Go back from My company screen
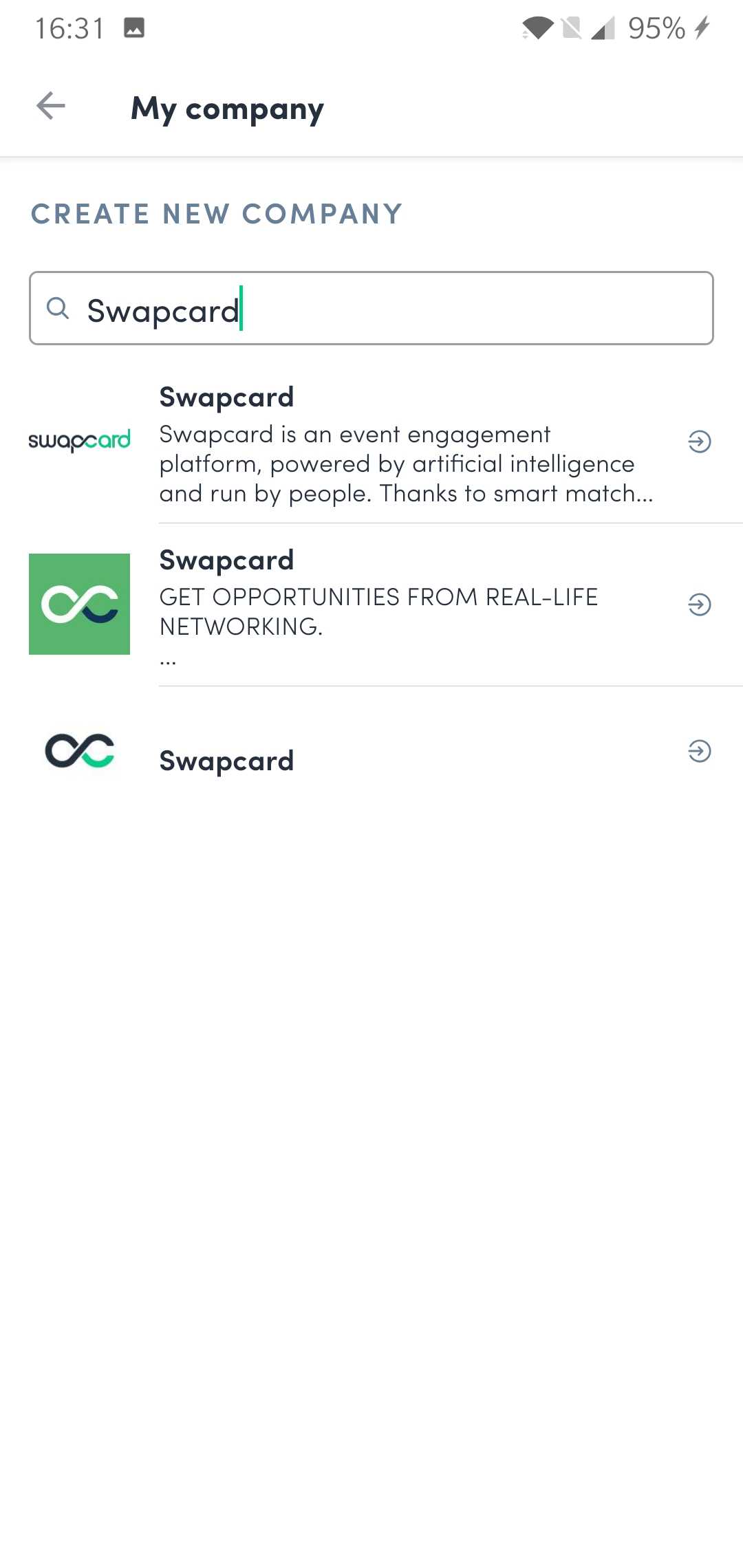Viewport: 743px width, 1568px height. click(x=51, y=106)
